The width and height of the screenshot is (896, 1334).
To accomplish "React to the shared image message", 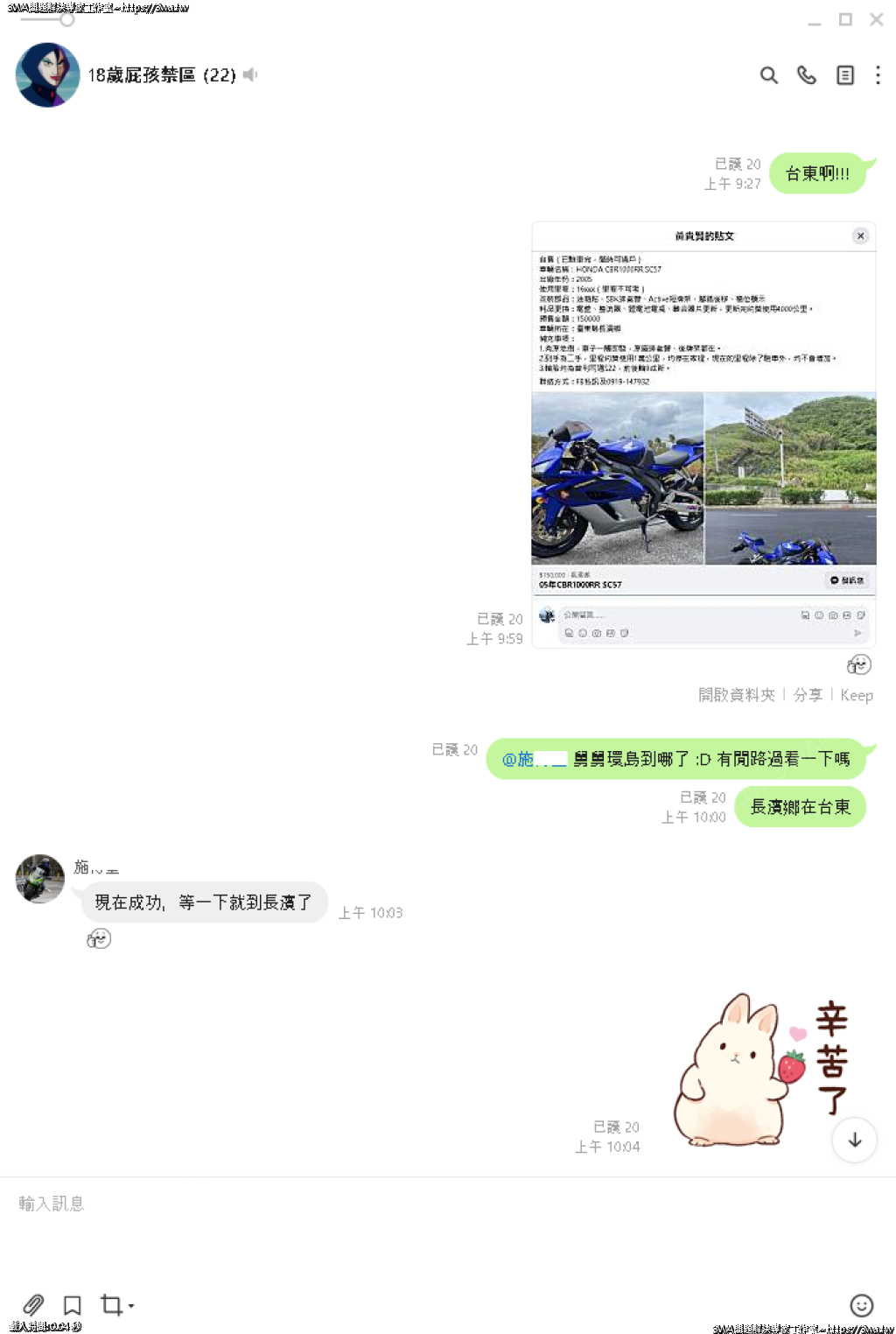I will [858, 665].
